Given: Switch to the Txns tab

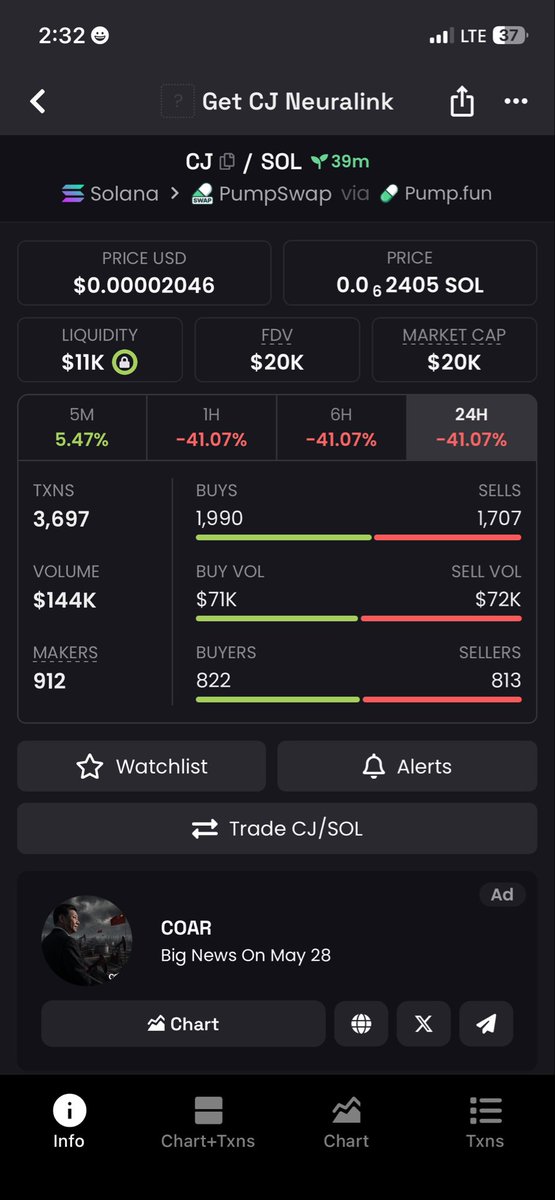Looking at the screenshot, I should [485, 1122].
